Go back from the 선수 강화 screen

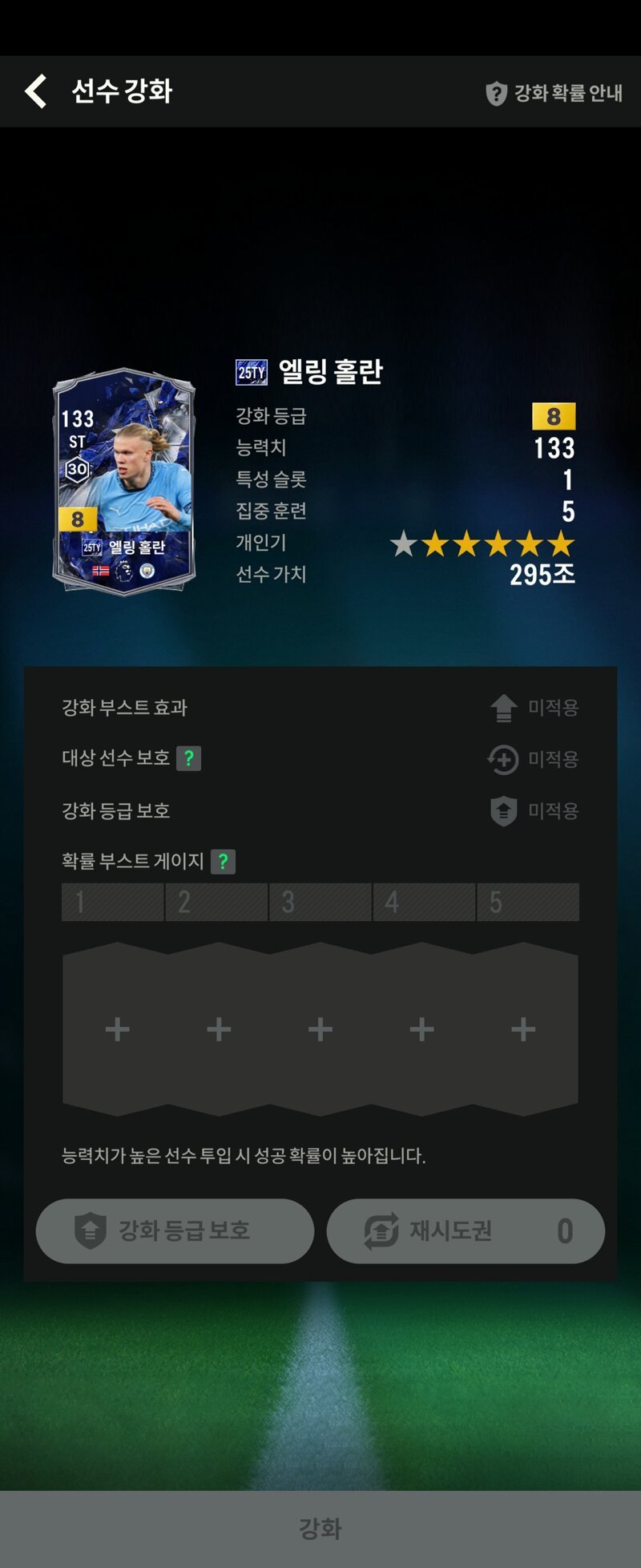pyautogui.click(x=36, y=91)
